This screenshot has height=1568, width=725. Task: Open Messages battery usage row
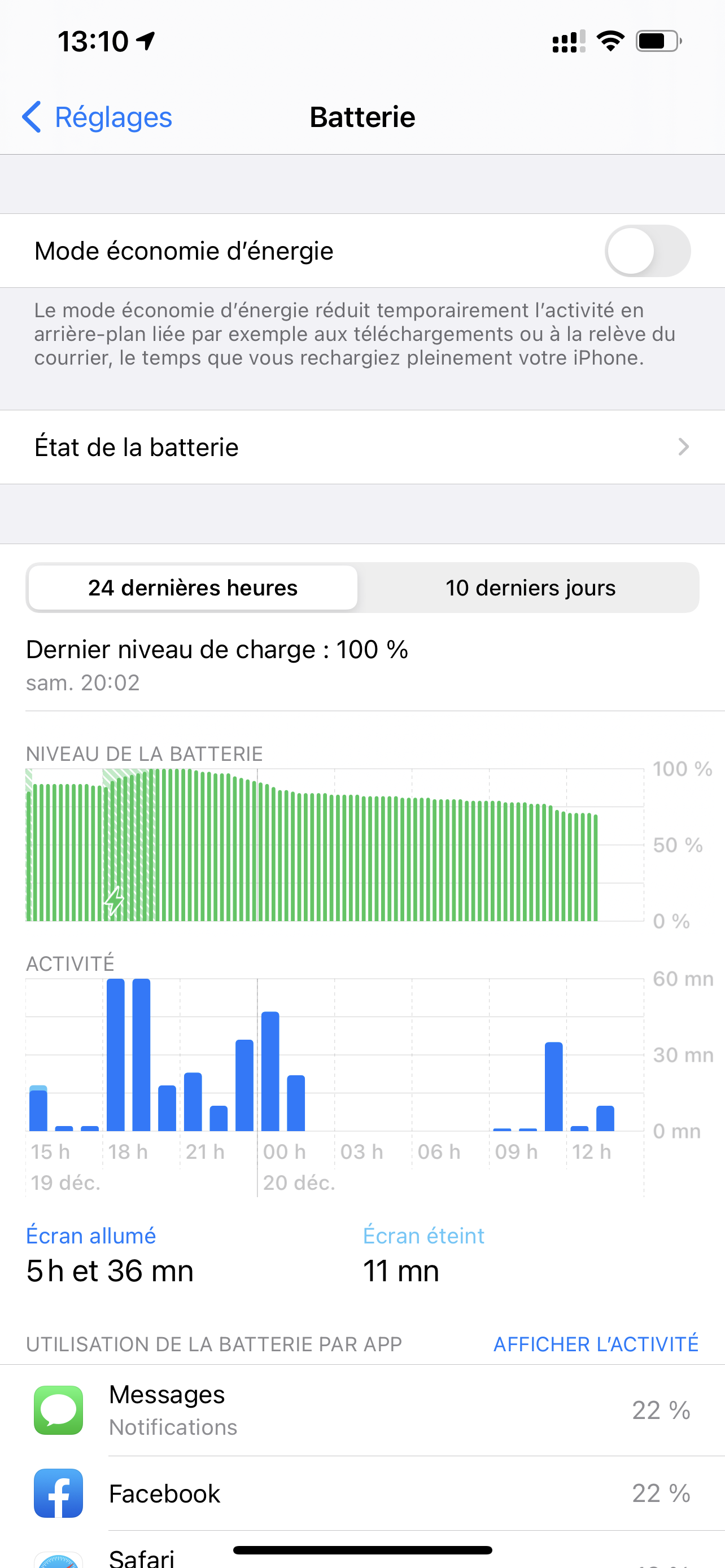pos(362,1411)
